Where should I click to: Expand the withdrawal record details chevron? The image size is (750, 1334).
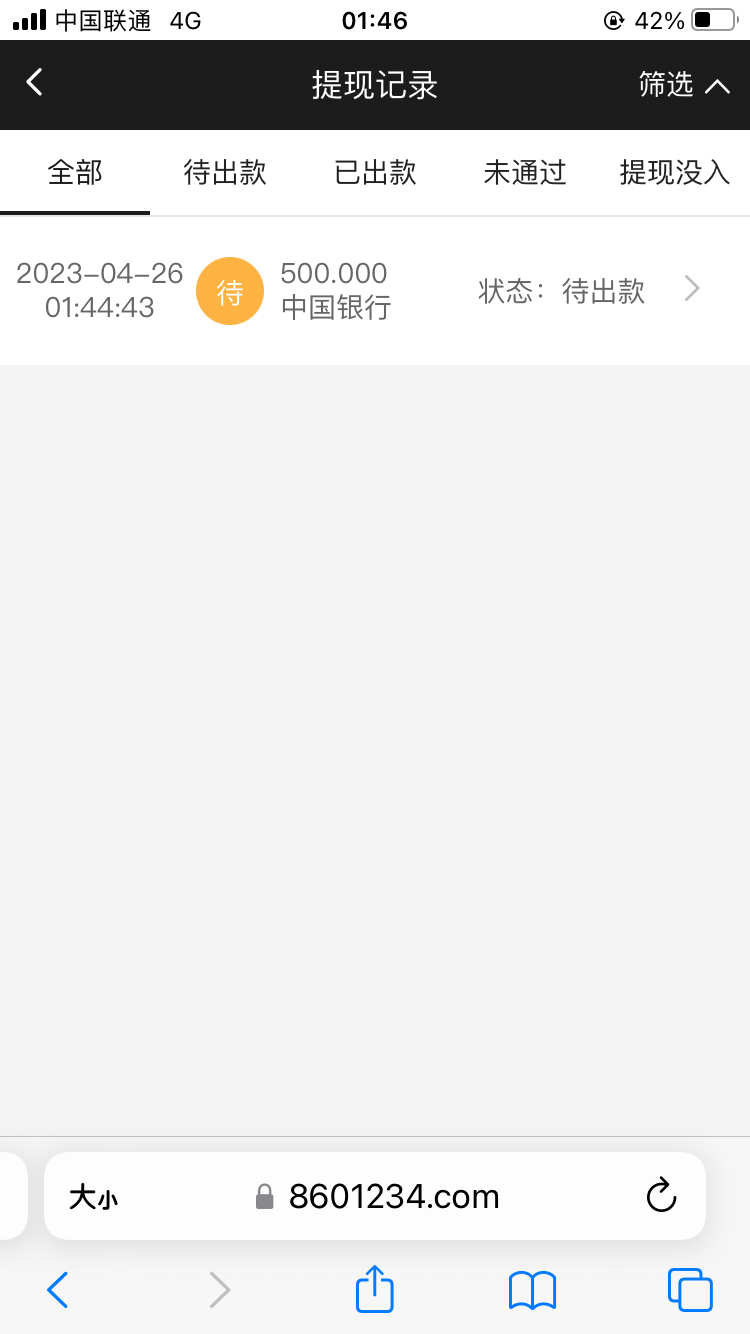click(x=691, y=289)
